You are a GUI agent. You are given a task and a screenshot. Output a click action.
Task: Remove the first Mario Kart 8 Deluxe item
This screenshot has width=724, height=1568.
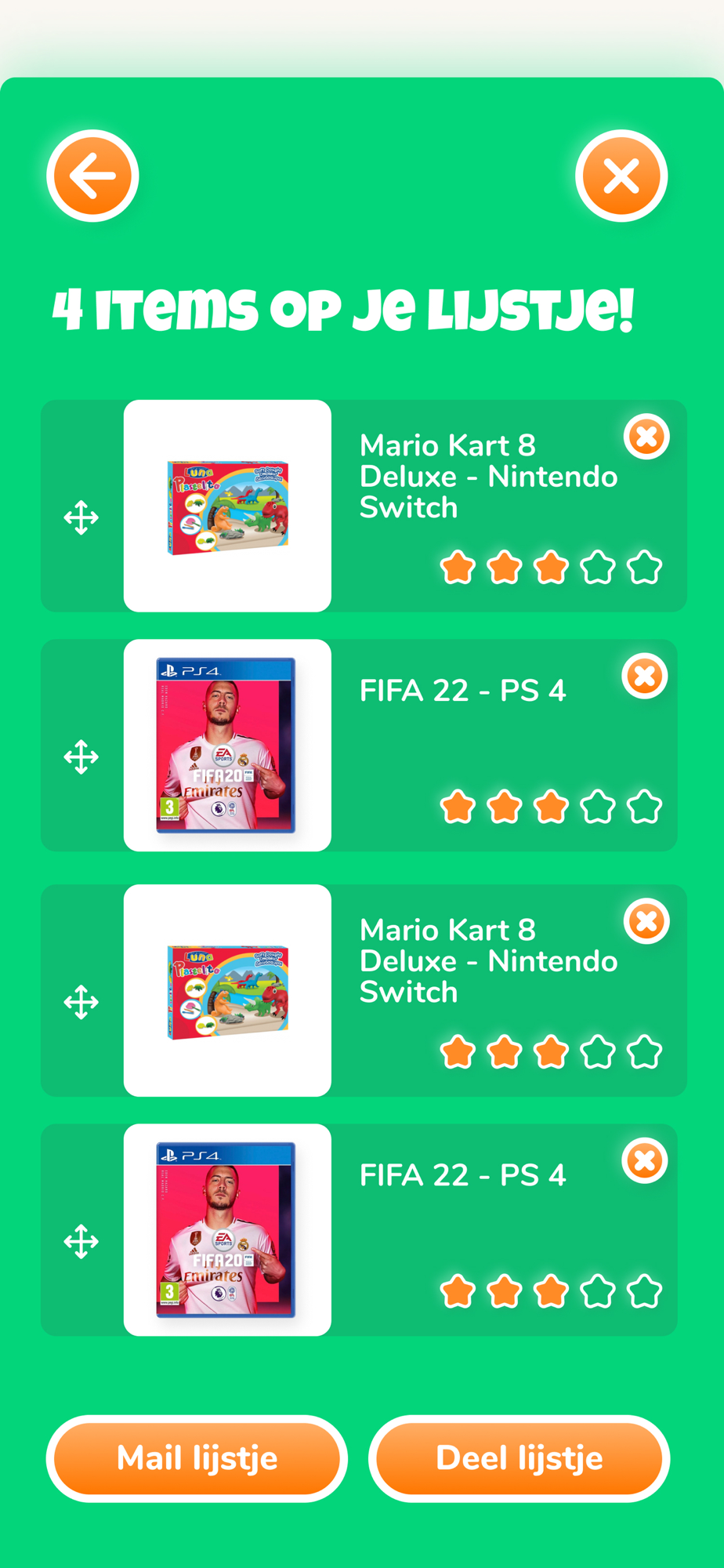point(646,437)
